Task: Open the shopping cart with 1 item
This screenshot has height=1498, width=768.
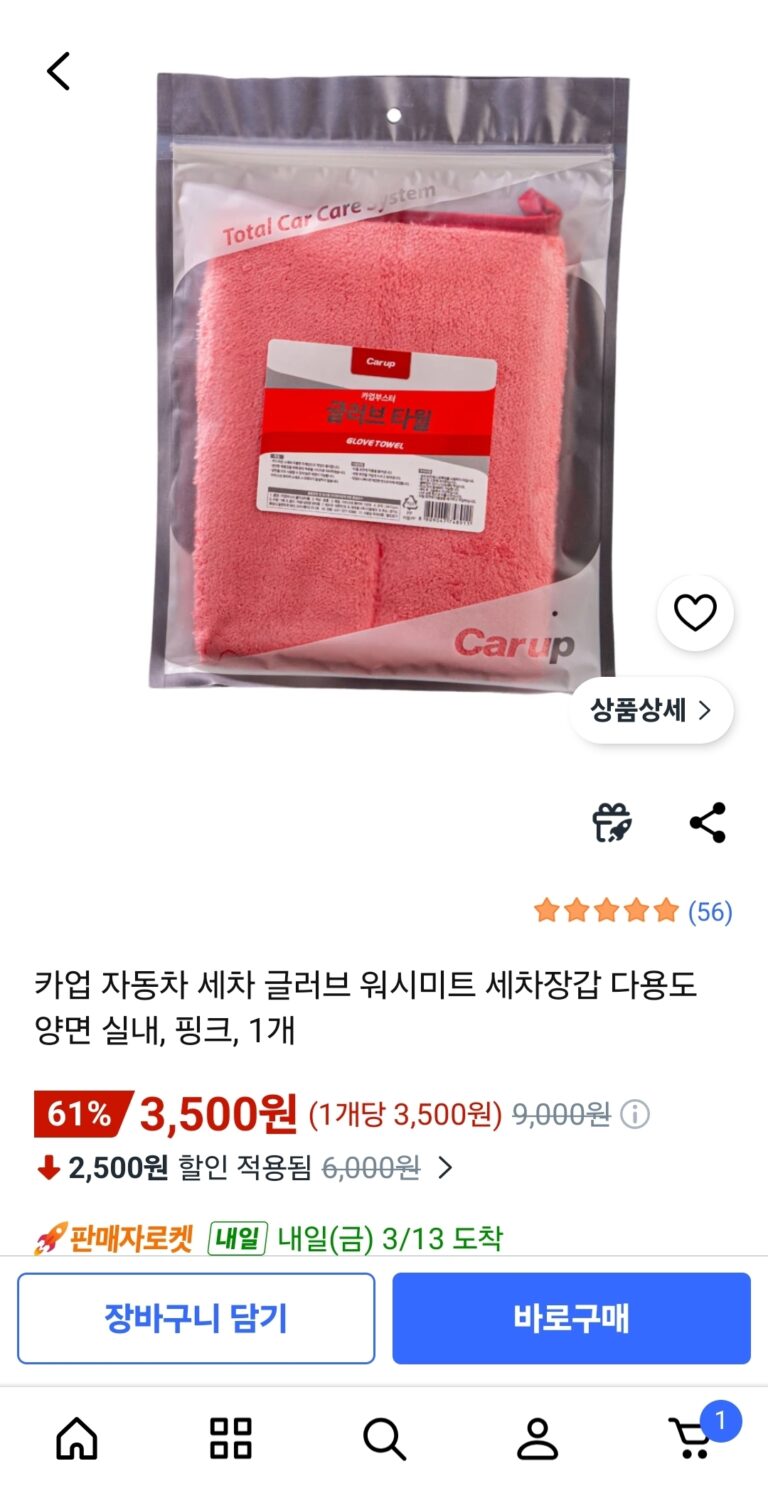Action: [692, 1438]
